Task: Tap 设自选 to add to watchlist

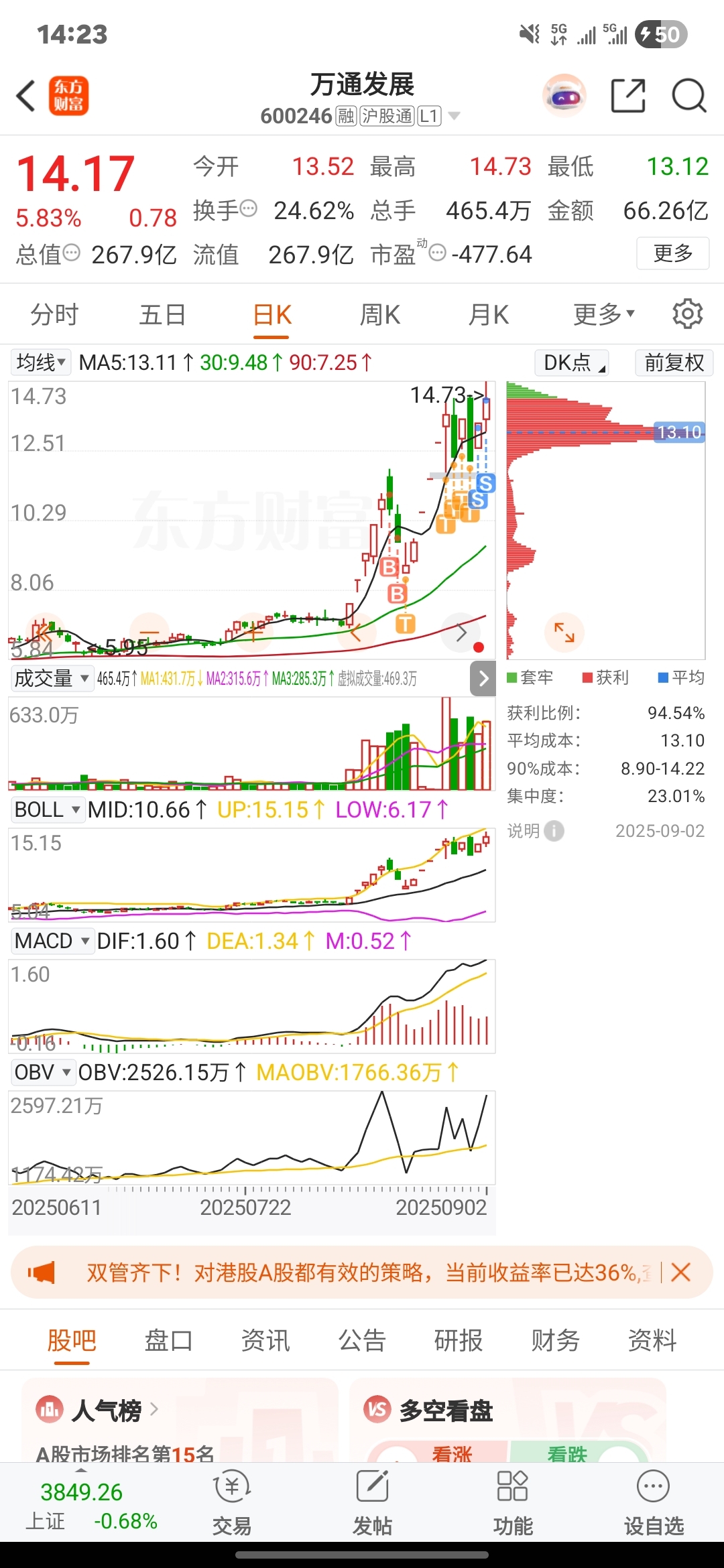Action: pyautogui.click(x=654, y=1504)
